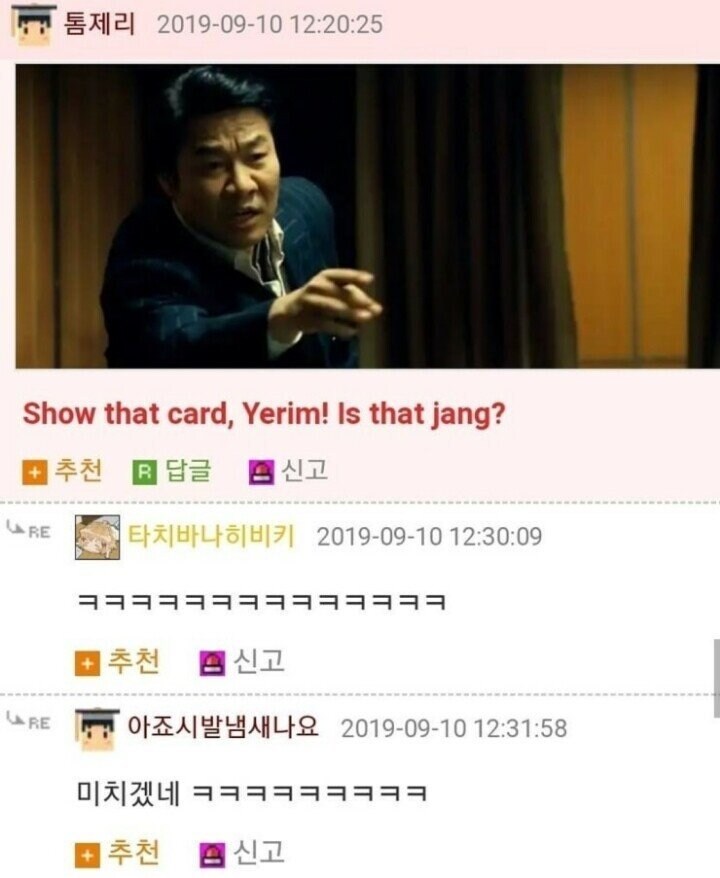720x878 pixels.
Task: Open 아죠시발냄새나요's profile
Action: pos(222,727)
